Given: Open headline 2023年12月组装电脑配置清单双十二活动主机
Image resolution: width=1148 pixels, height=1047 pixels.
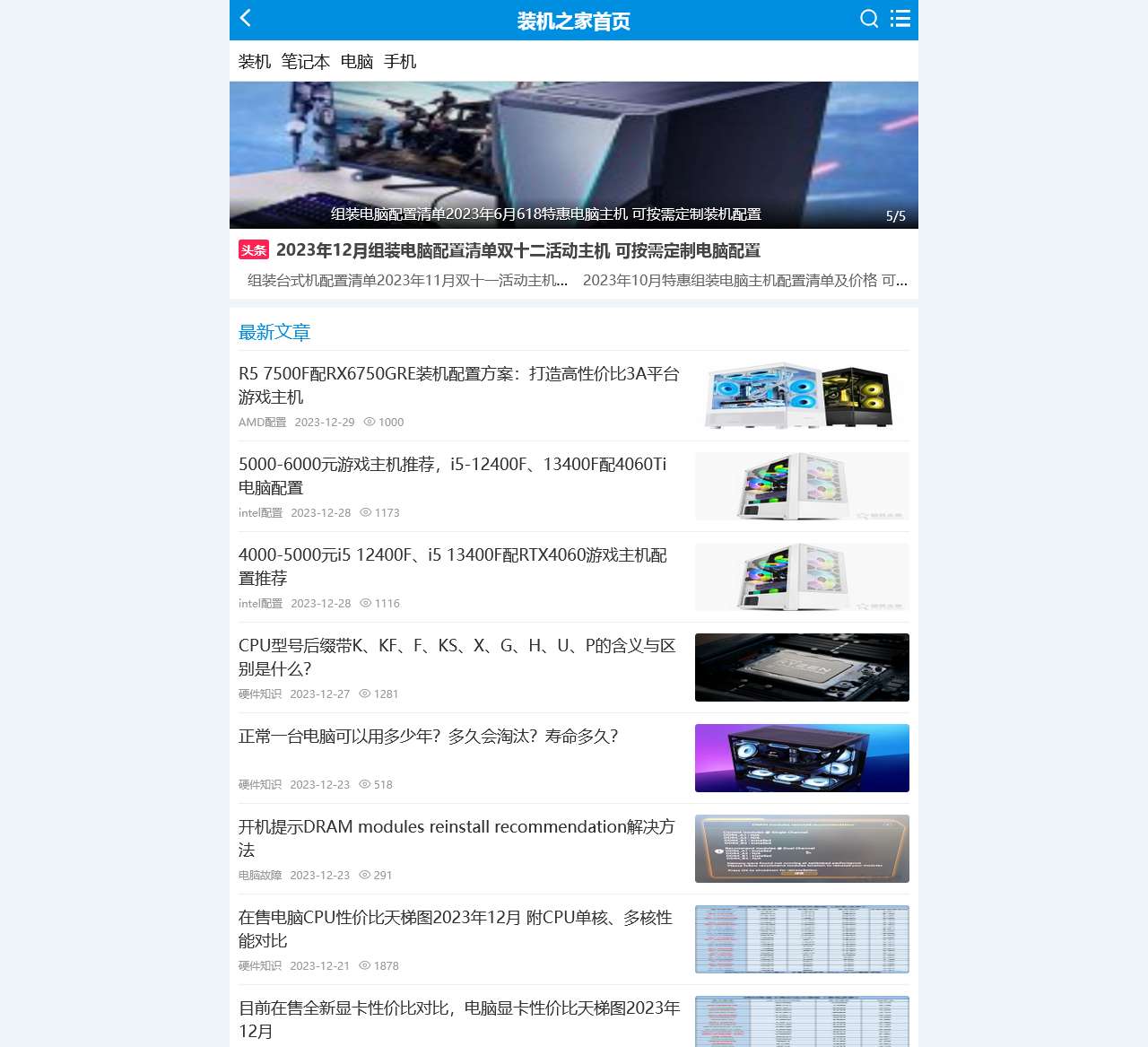Looking at the screenshot, I should coord(517,250).
